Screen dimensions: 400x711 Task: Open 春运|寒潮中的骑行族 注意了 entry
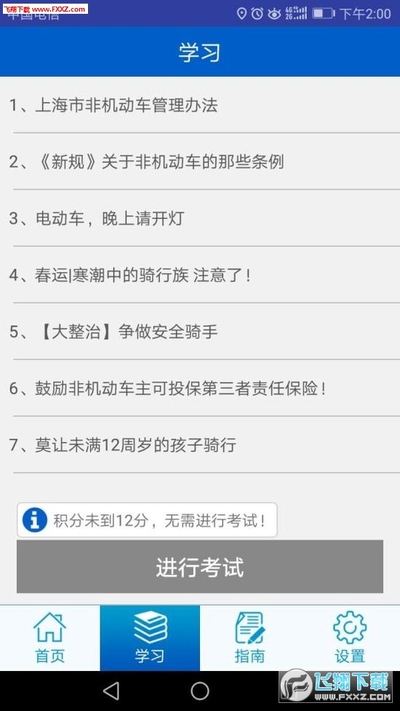[200, 275]
